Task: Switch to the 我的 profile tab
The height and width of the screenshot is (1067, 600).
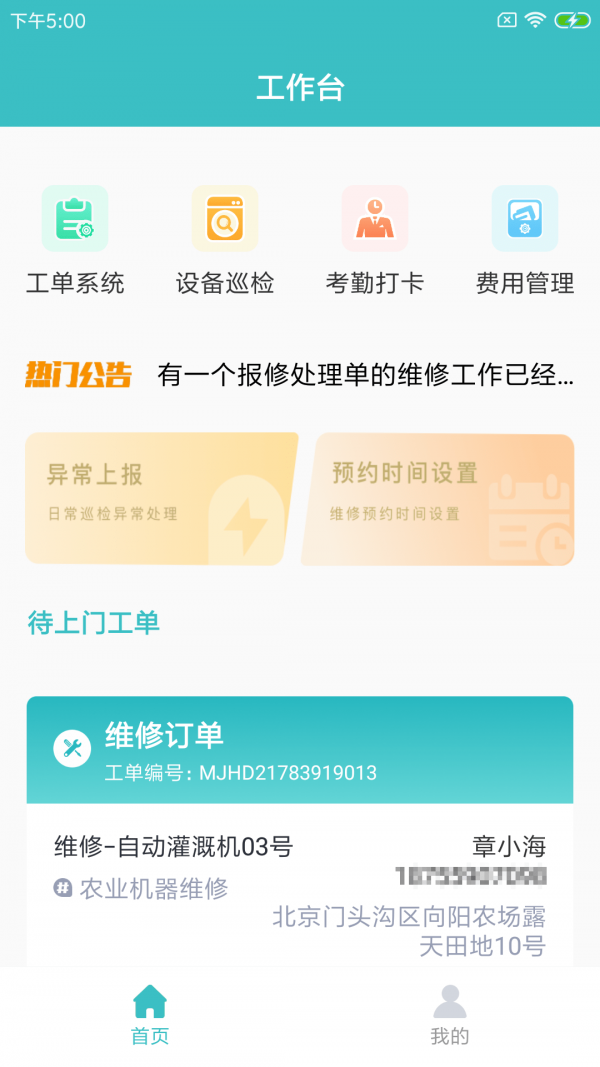Action: [x=450, y=1015]
